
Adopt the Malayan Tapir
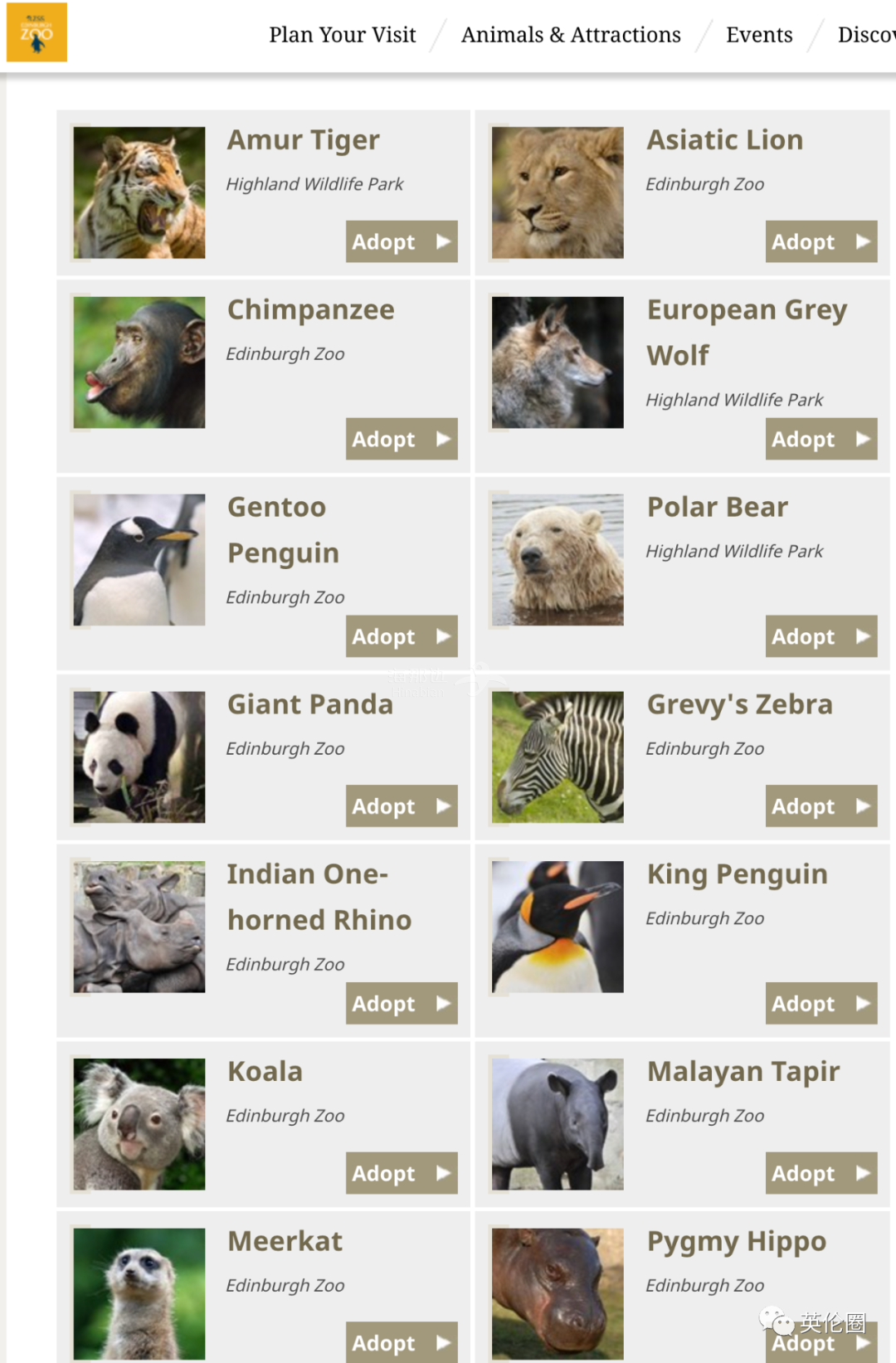821,1173
